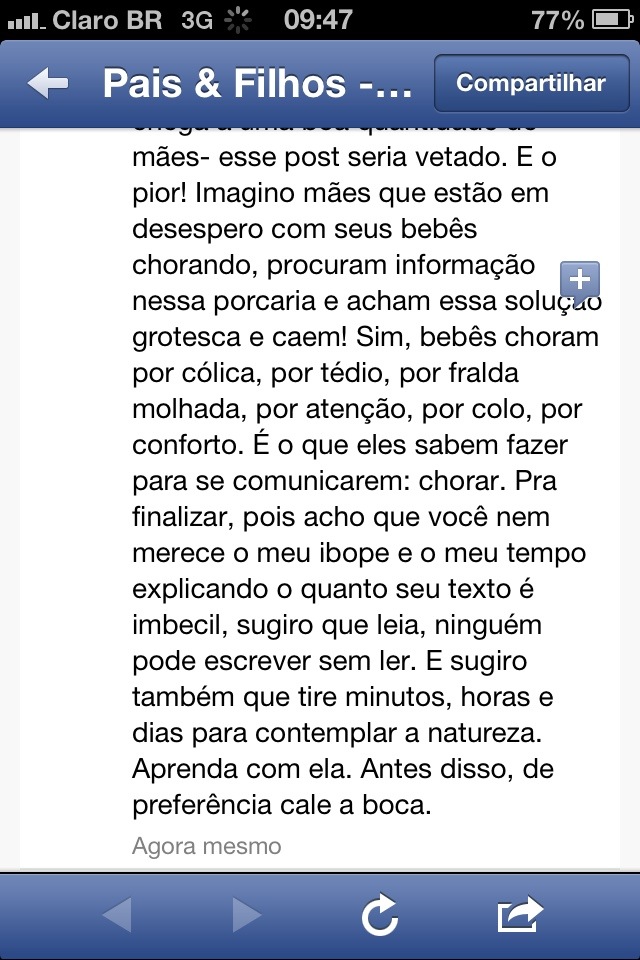
Task: Open the share action in the bottom toolbar
Action: click(520, 914)
